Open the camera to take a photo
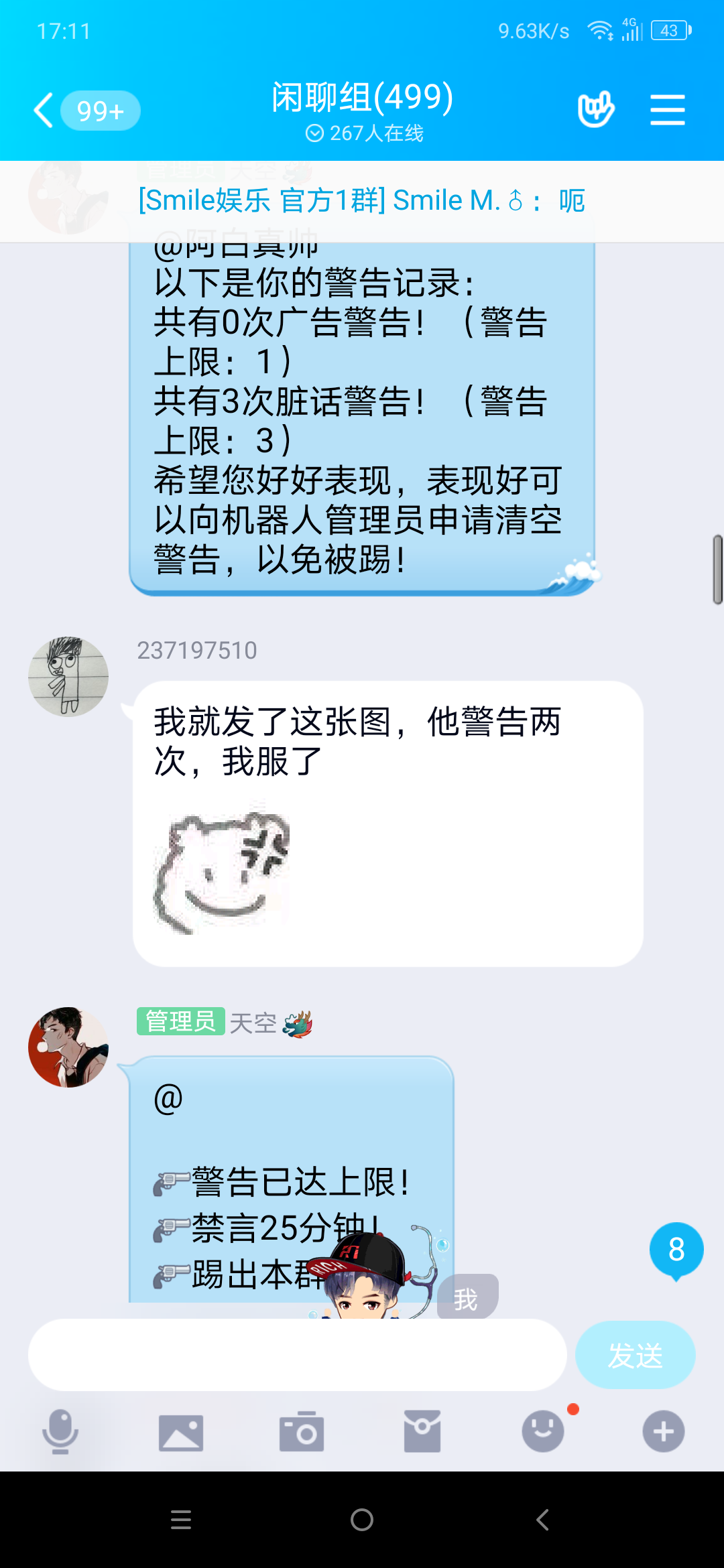The image size is (724, 1568). (302, 1432)
